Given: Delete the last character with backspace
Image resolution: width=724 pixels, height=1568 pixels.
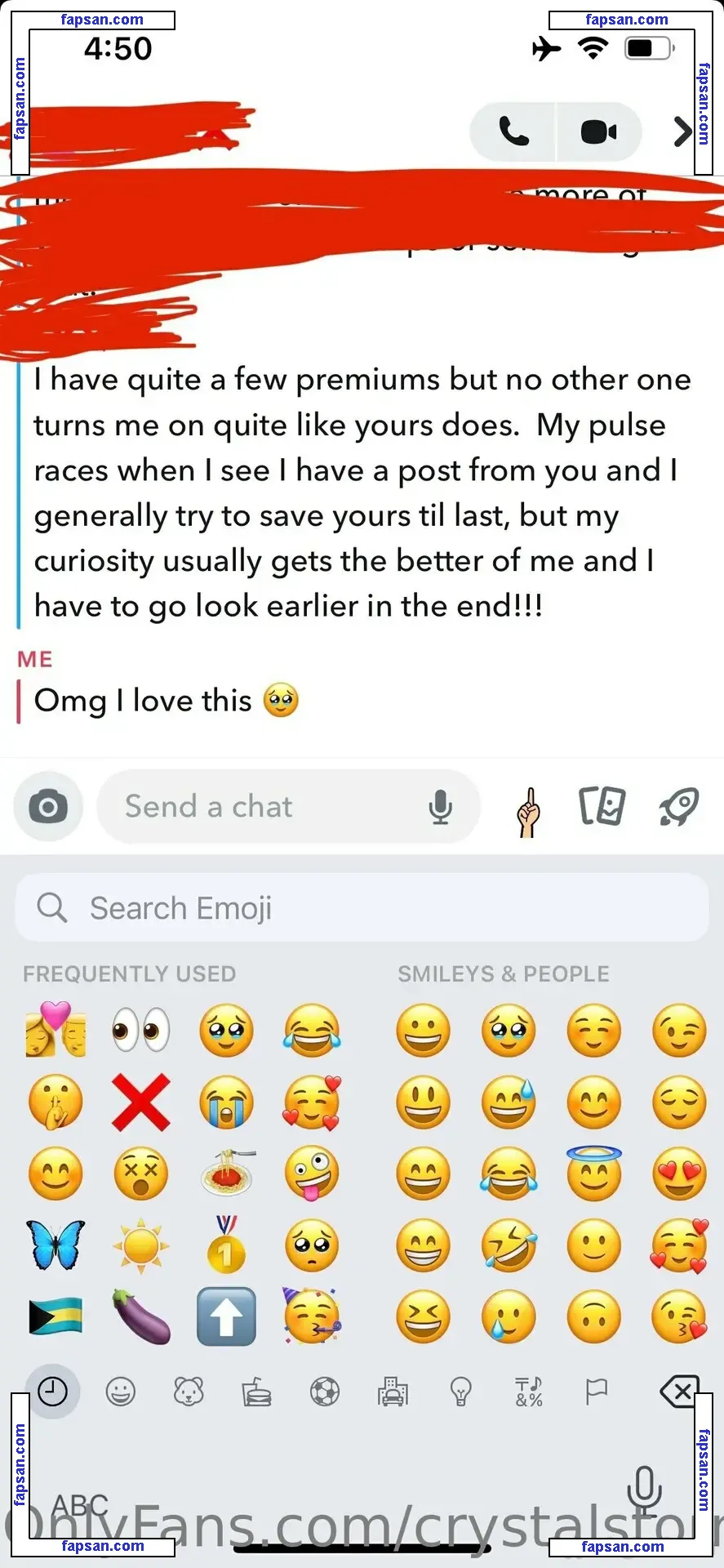Looking at the screenshot, I should click(679, 1392).
